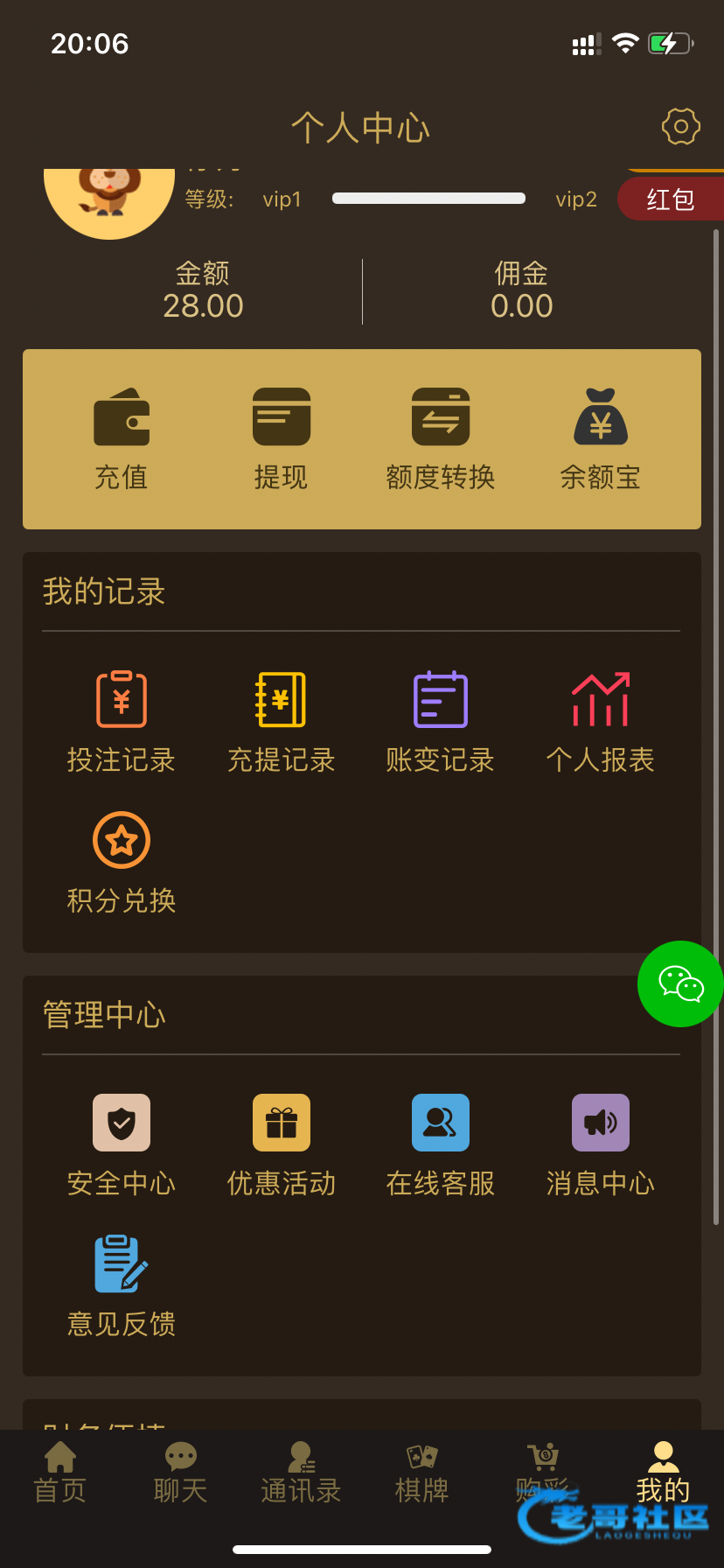724x1568 pixels.
Task: Open 消息中心 message center
Action: (x=600, y=1144)
